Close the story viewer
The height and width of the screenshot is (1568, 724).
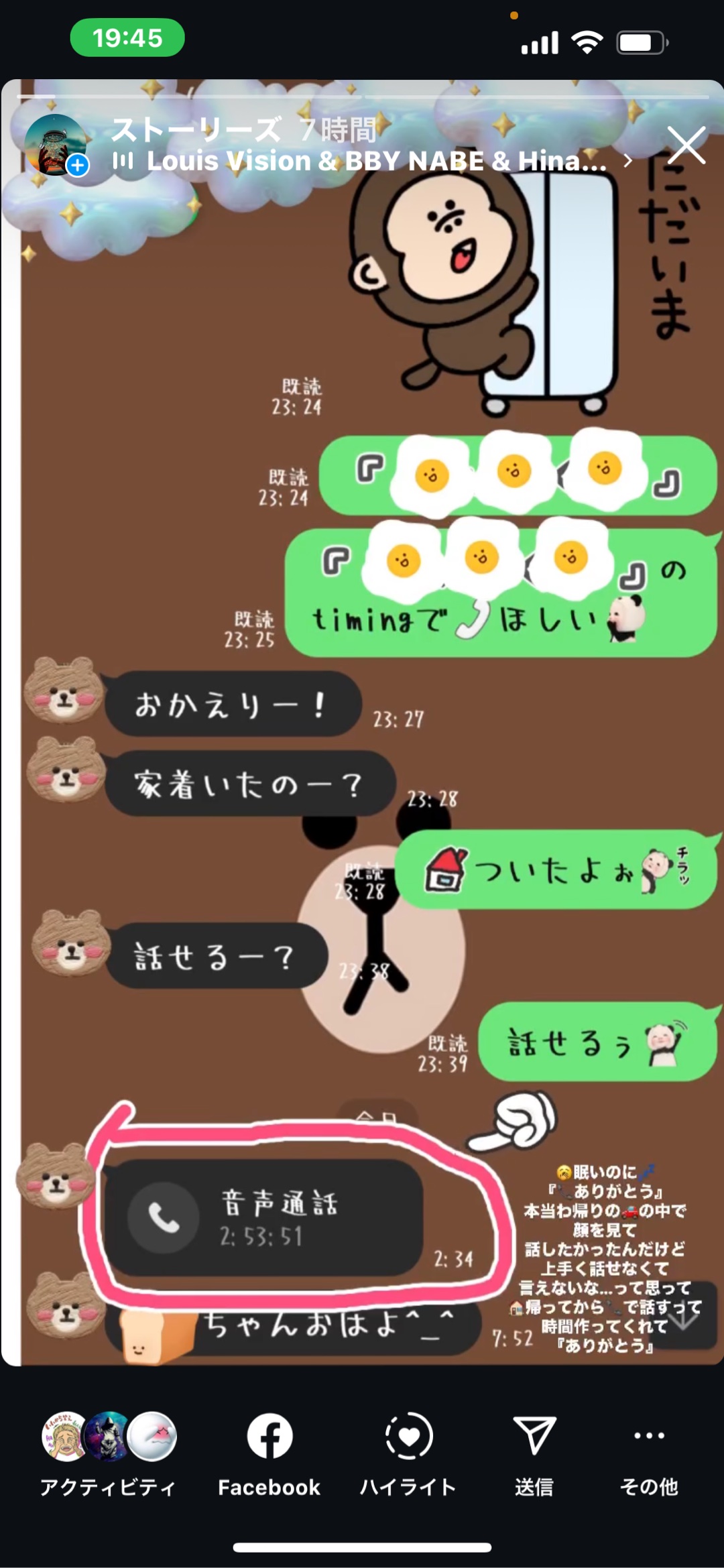pos(686,145)
